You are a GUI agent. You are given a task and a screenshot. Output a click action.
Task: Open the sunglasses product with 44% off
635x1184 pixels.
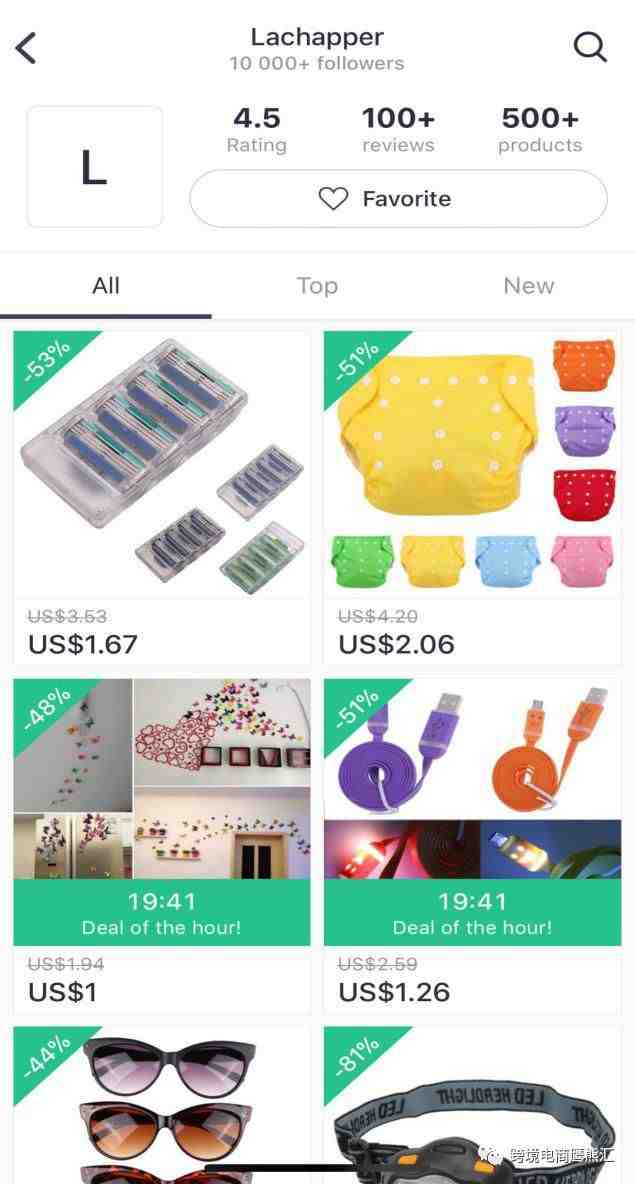point(162,1100)
